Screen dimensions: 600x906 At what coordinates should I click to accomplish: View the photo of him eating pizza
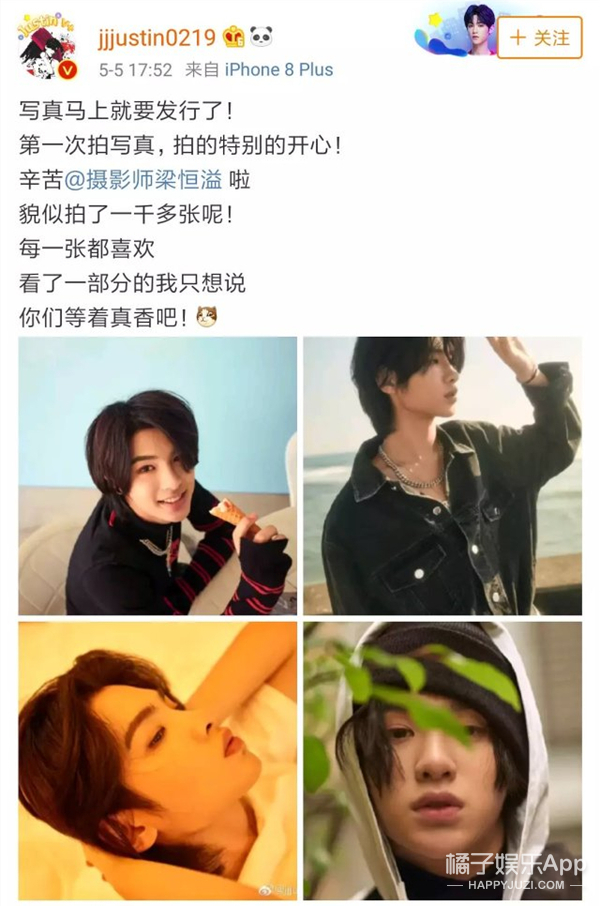point(157,475)
